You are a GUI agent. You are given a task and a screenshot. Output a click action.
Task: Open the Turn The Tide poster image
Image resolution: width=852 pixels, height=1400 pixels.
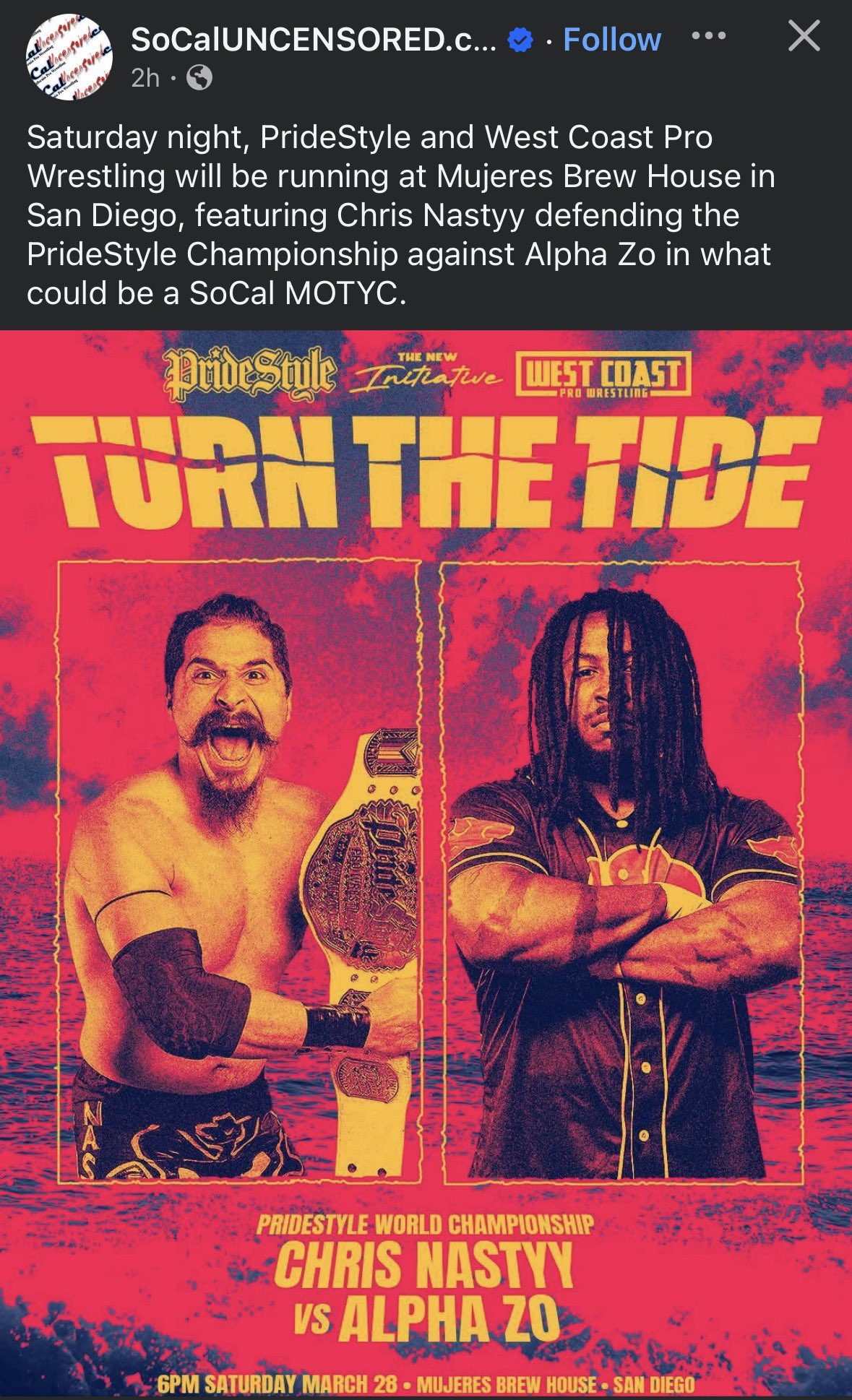(x=426, y=863)
